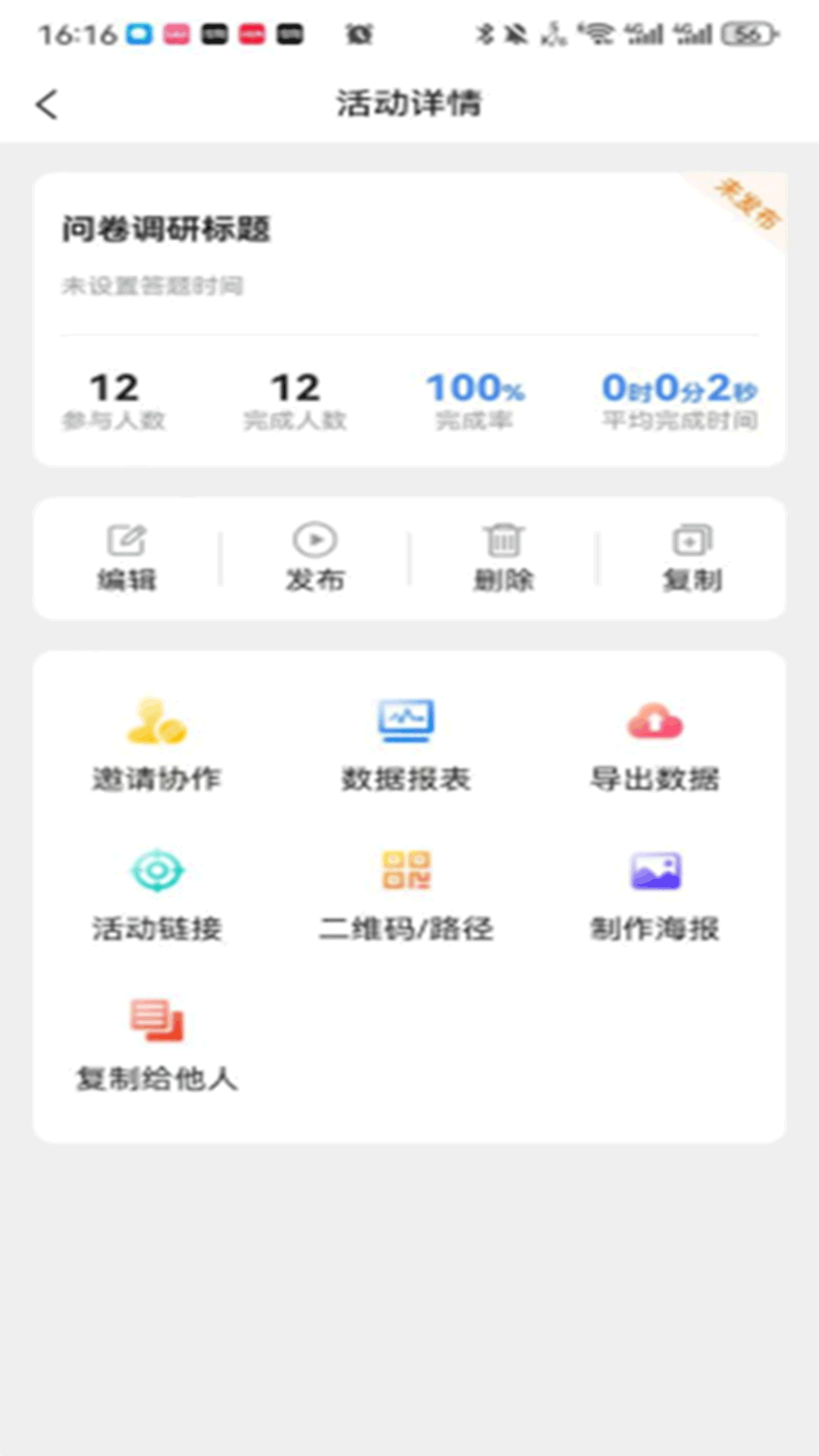Tap the 发布 (publish) play icon
The height and width of the screenshot is (1456, 819).
click(315, 540)
